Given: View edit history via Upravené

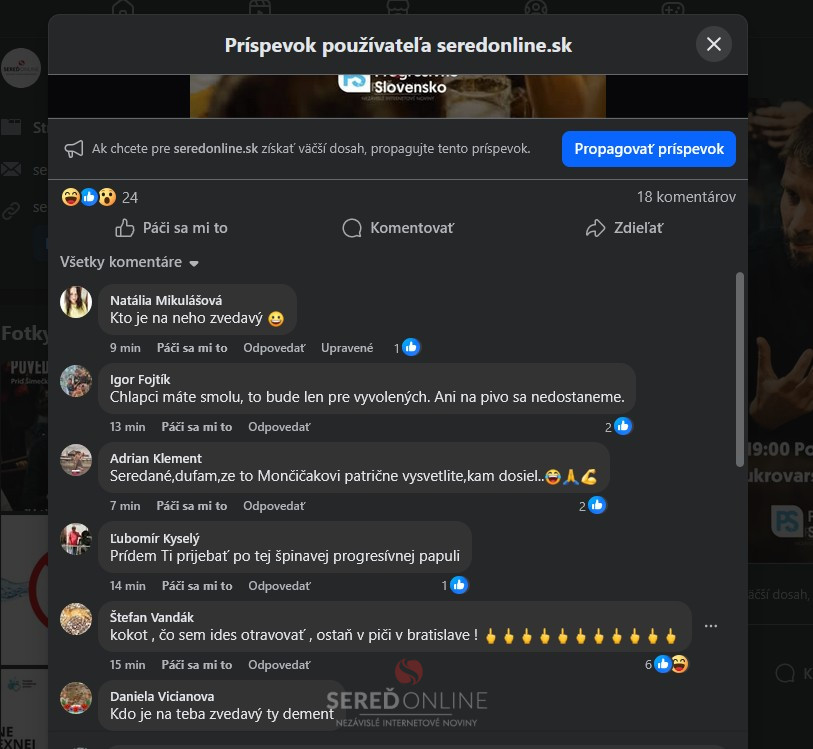Looking at the screenshot, I should click(x=347, y=348).
